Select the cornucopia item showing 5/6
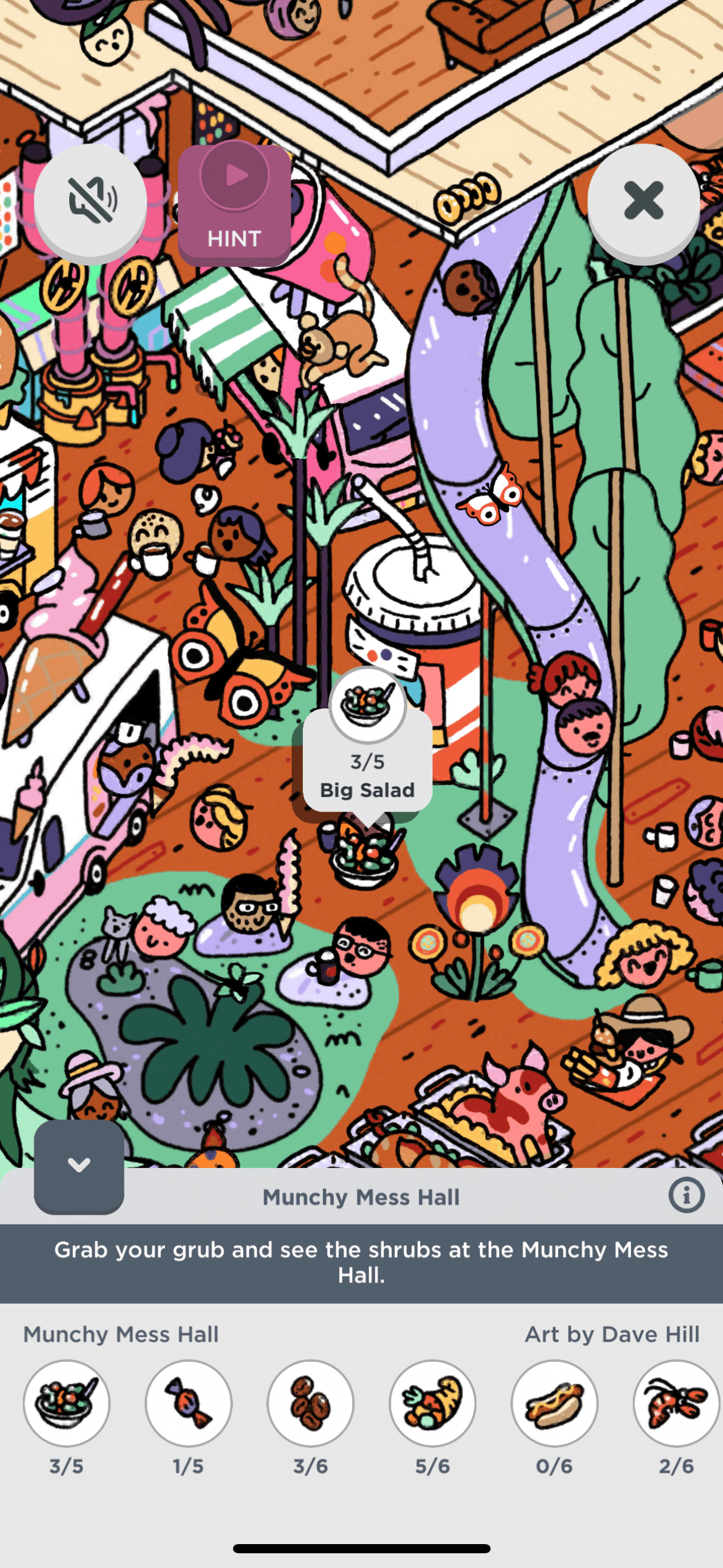The height and width of the screenshot is (1568, 723). pos(432,1403)
